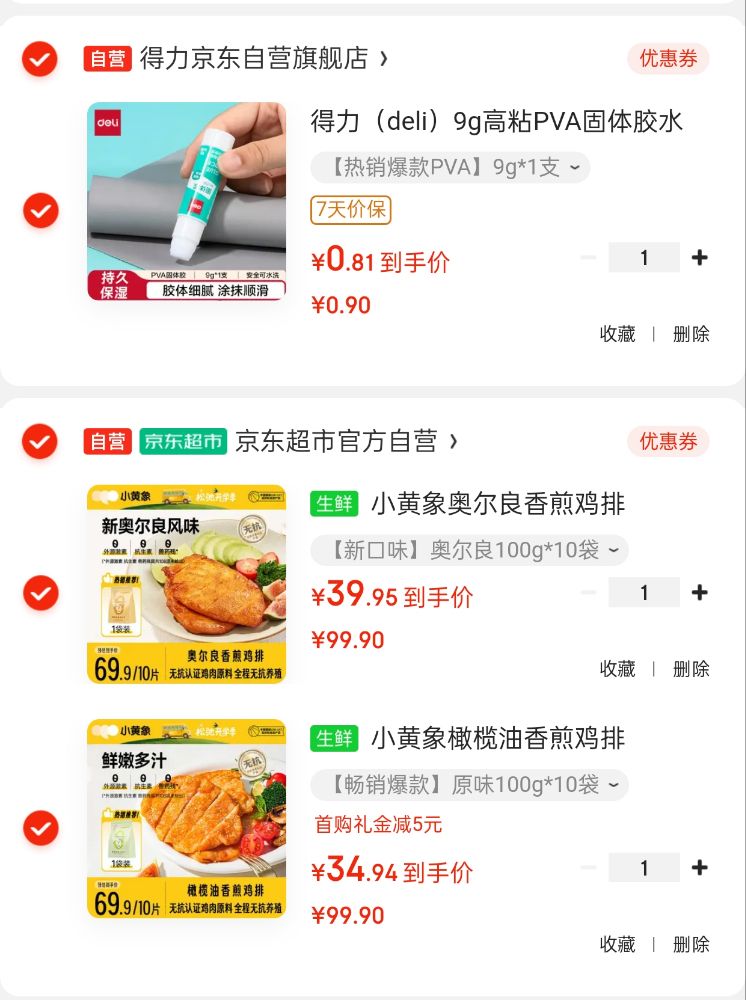Change flavor option 奥尔良100g*10袋
Viewport: 746px width, 1000px height.
469,550
